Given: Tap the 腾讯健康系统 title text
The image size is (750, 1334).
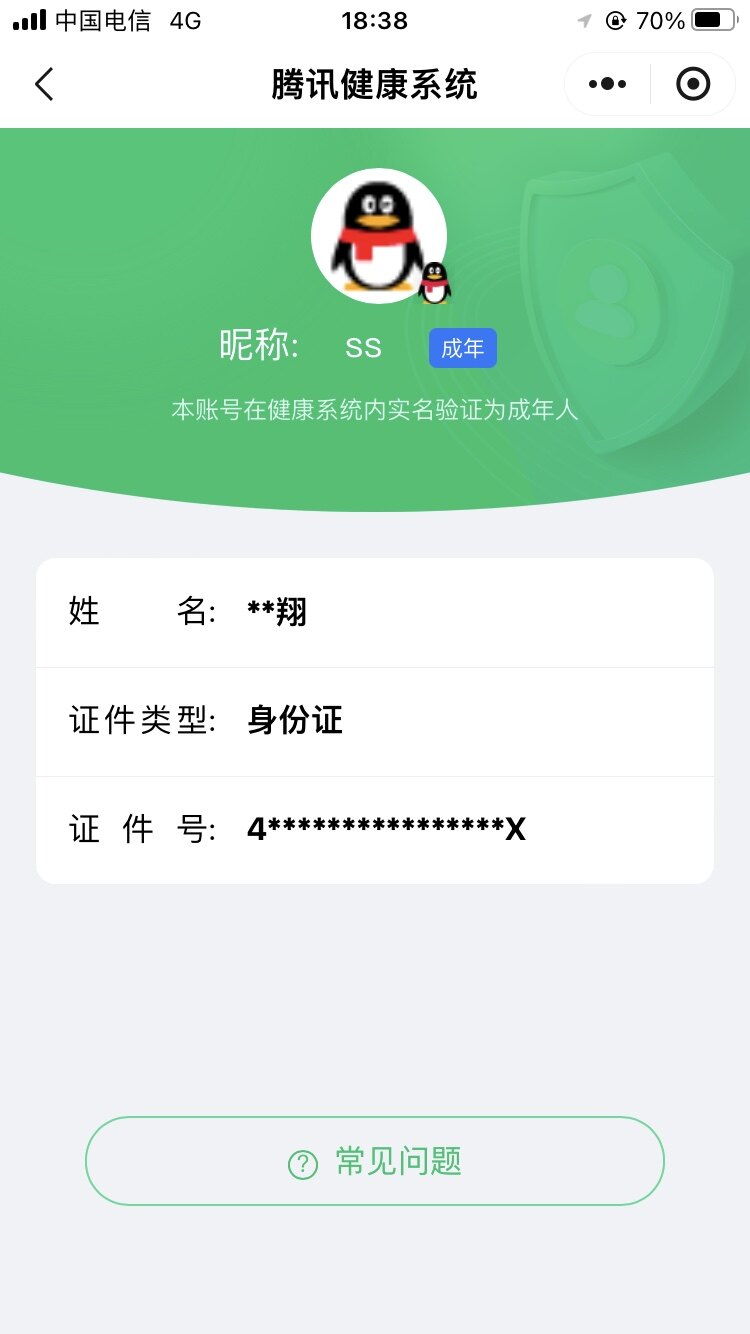Looking at the screenshot, I should tap(375, 85).
